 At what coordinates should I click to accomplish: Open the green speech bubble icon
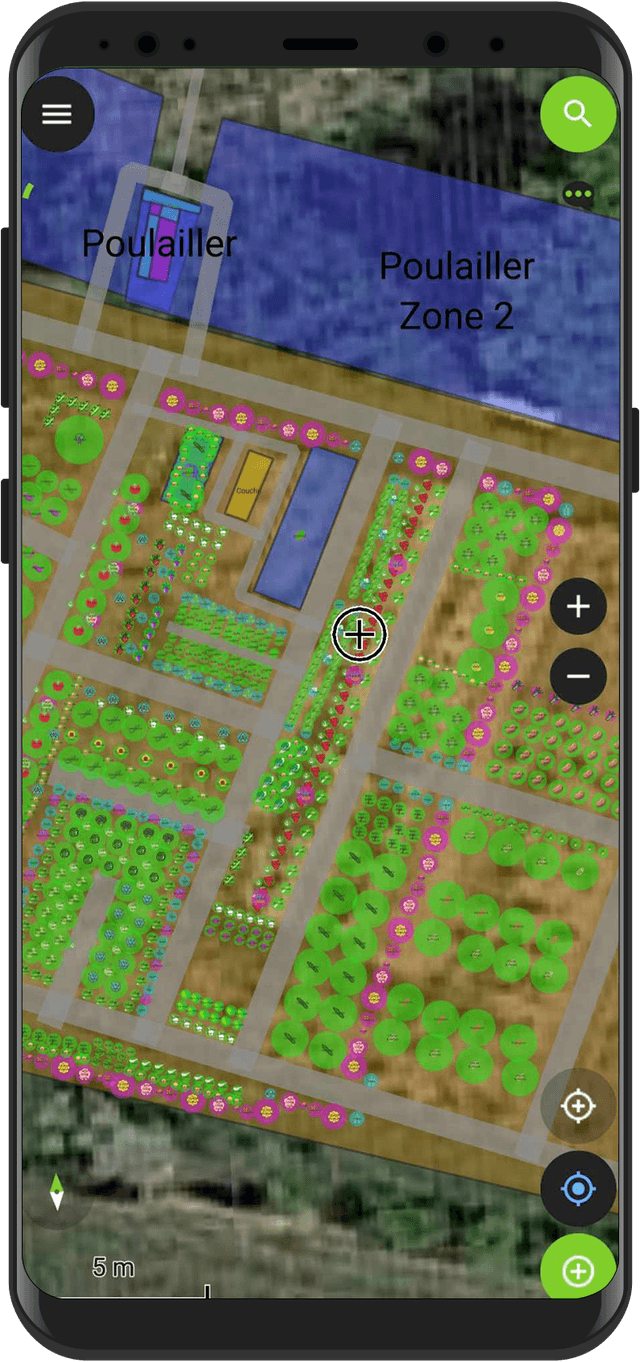(x=578, y=194)
